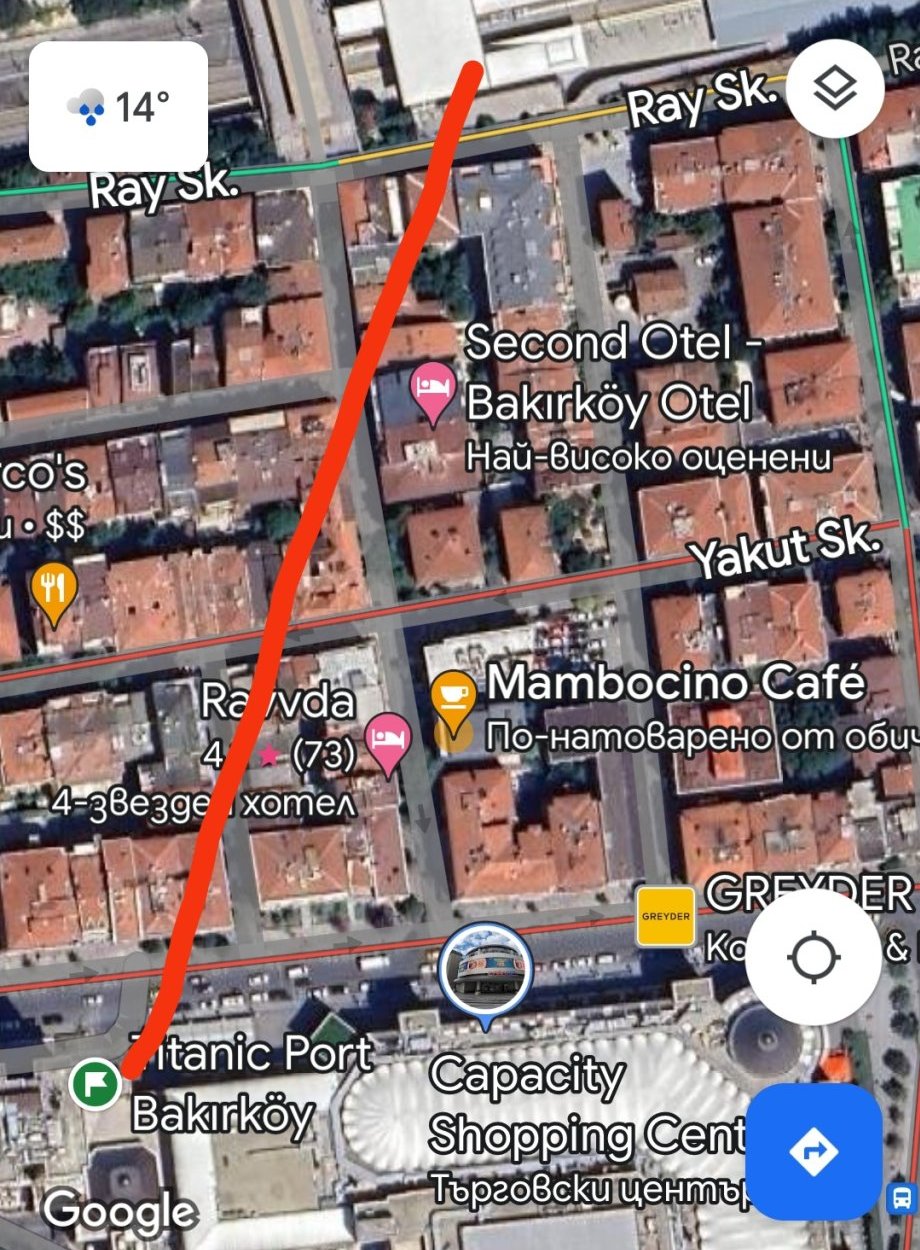Open the Capacity Shopping Center photo pin

[x=485, y=970]
